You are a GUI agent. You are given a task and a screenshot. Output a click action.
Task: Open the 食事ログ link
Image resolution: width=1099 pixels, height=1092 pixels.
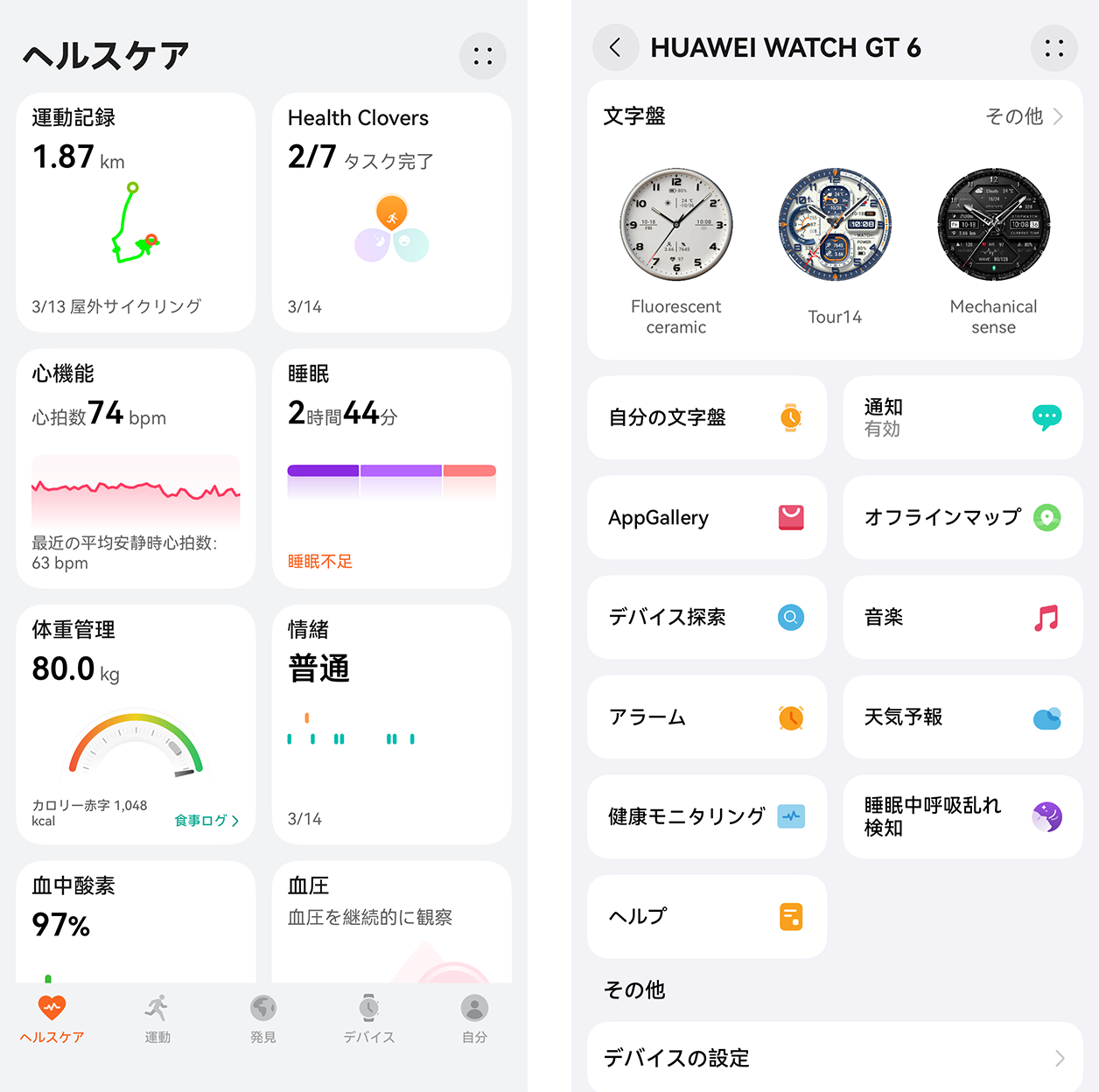(x=206, y=820)
